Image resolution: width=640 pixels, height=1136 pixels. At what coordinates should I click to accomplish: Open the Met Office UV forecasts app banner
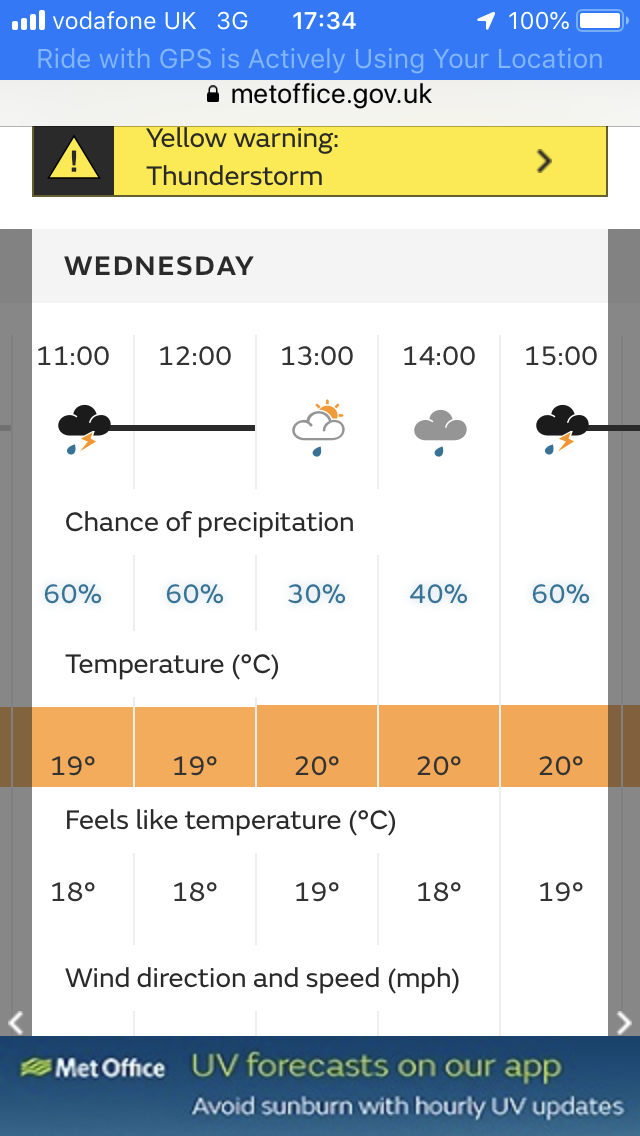pyautogui.click(x=320, y=1086)
